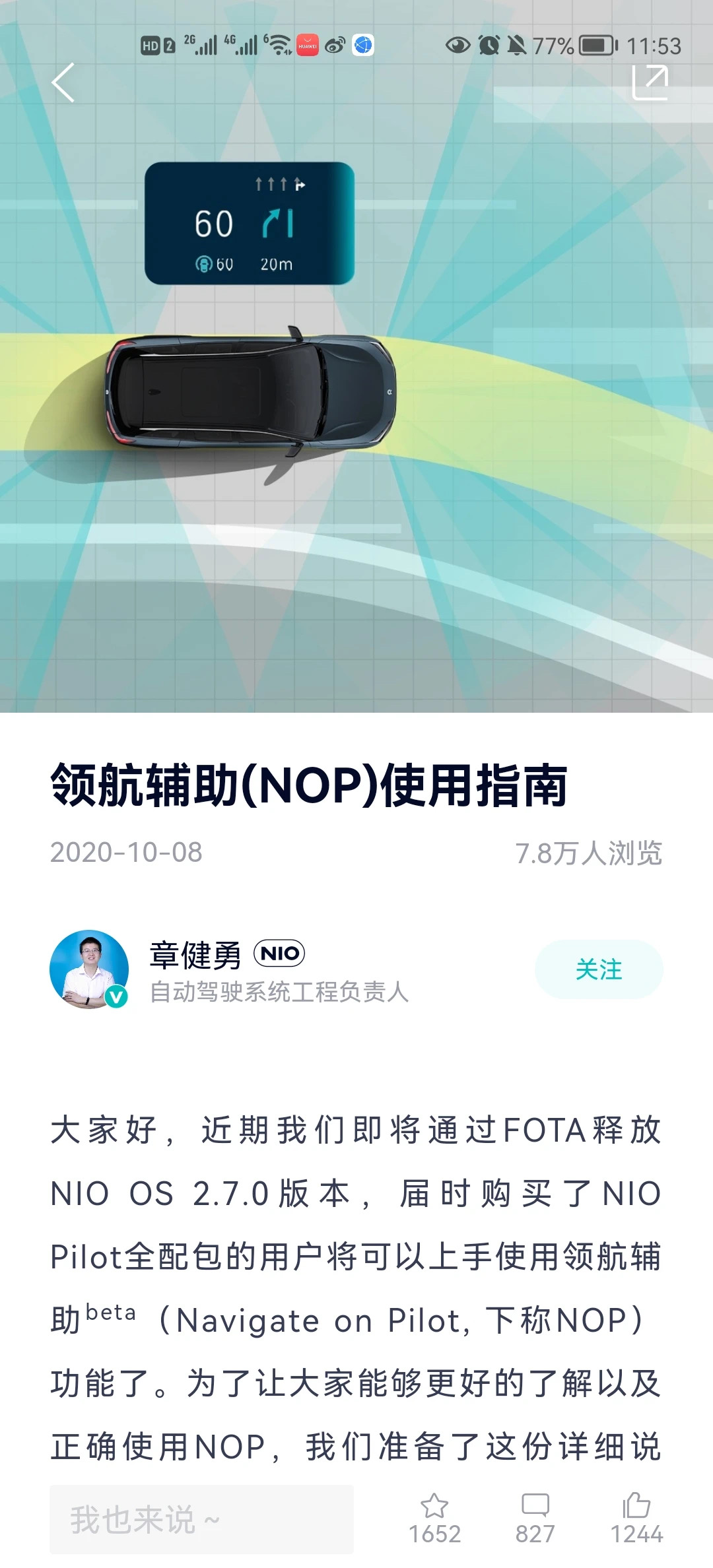Image resolution: width=713 pixels, height=1568 pixels.
Task: Open 章健勇's profile avatar
Action: (89, 969)
